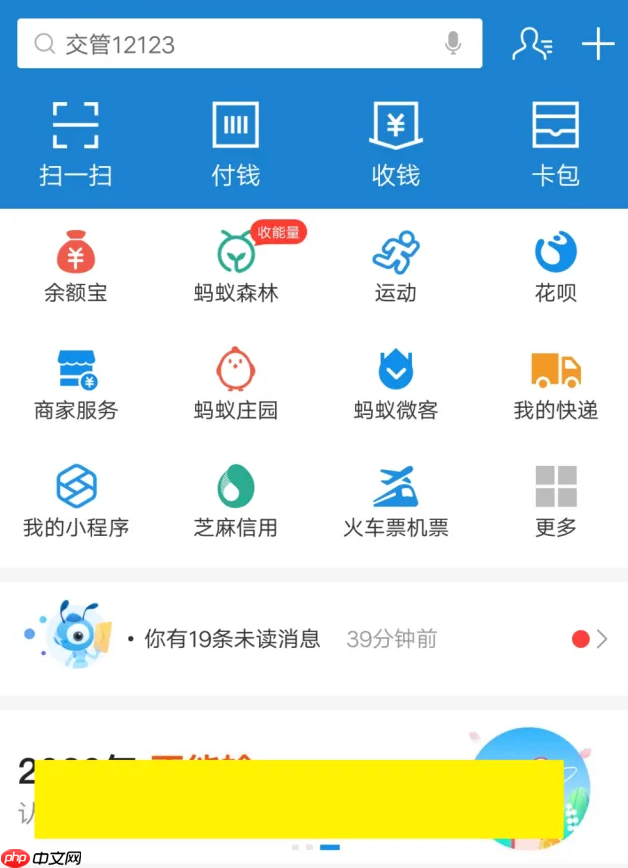View 芝麻信用 score
The width and height of the screenshot is (628, 868).
click(x=236, y=500)
